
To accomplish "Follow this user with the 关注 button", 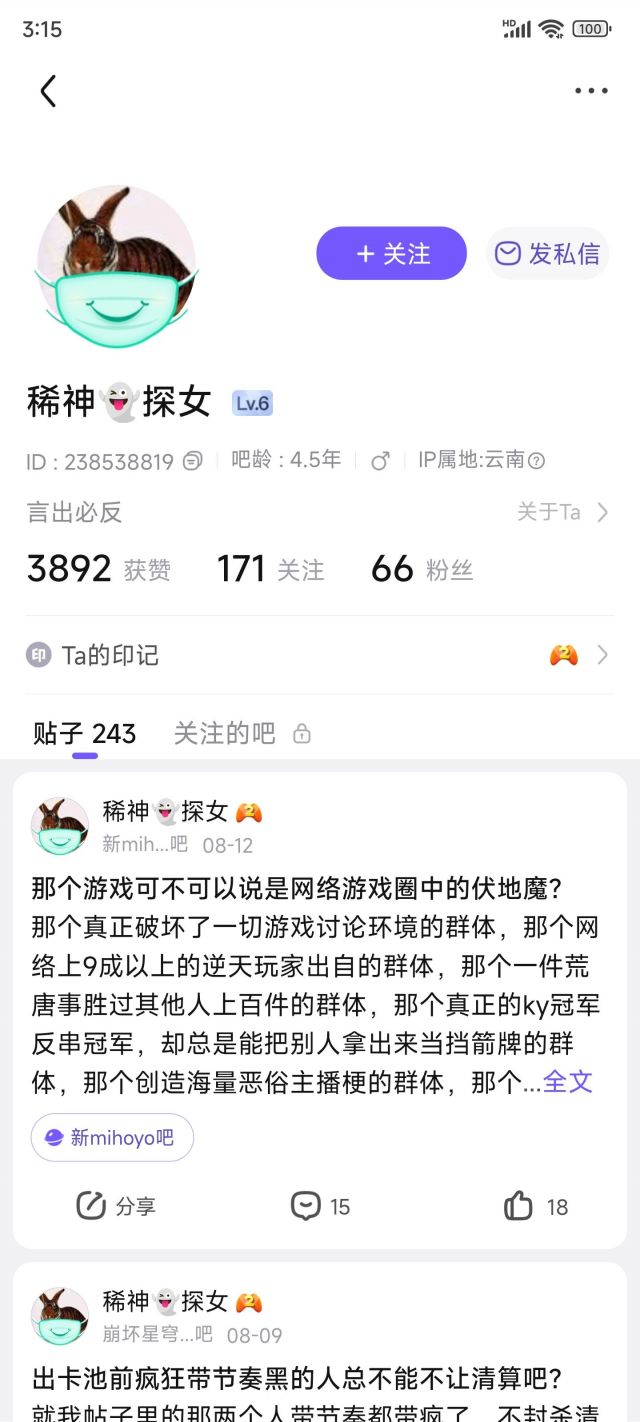I will pos(392,254).
